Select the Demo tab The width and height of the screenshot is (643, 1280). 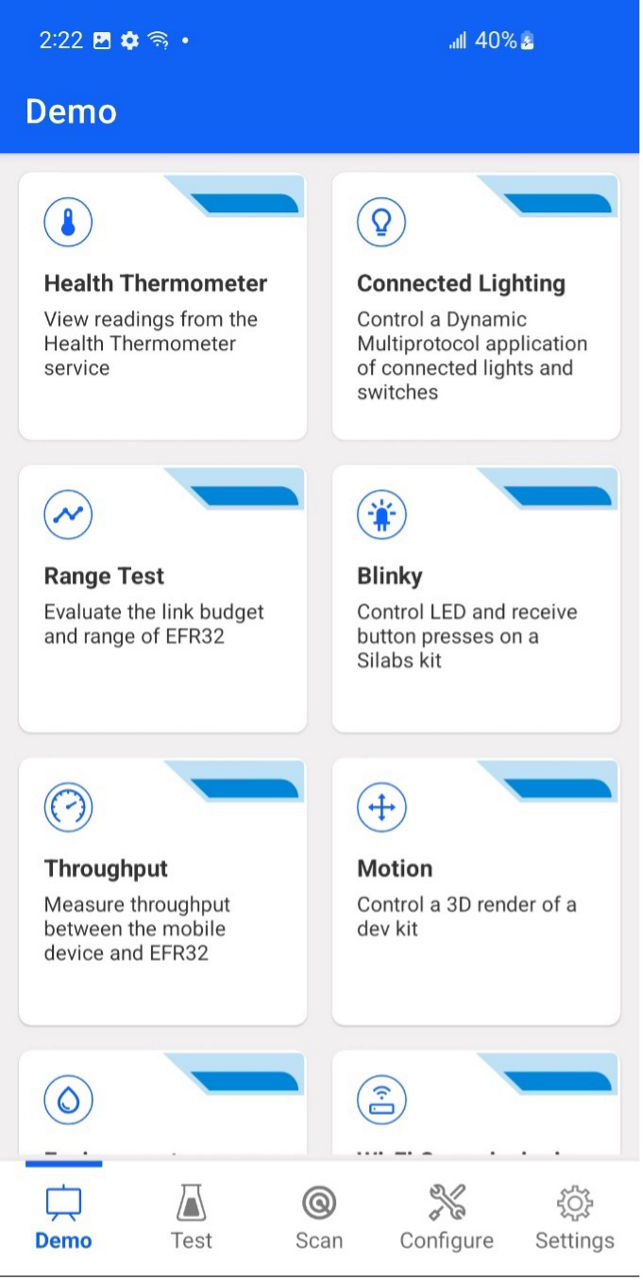point(64,1217)
